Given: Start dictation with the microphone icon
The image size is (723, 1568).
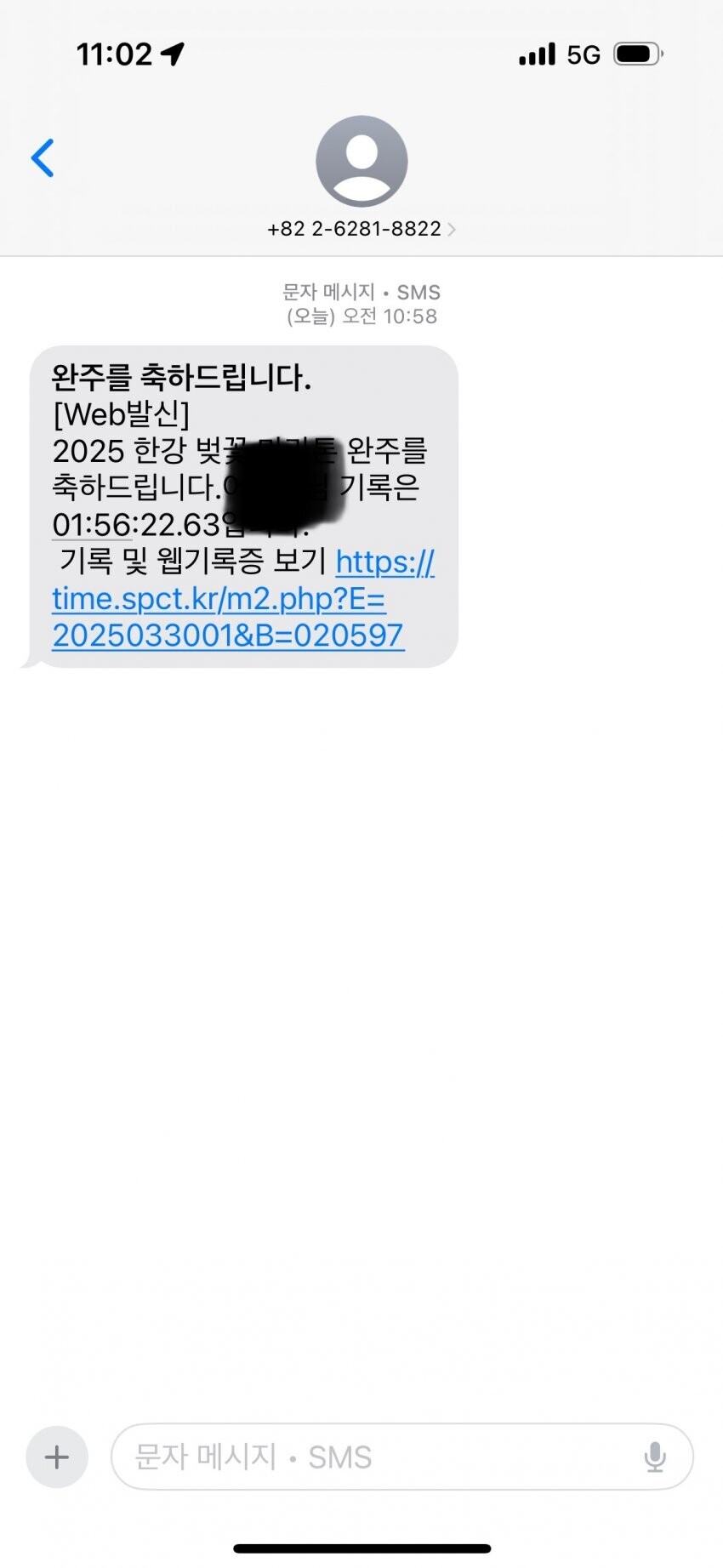Looking at the screenshot, I should [654, 1457].
